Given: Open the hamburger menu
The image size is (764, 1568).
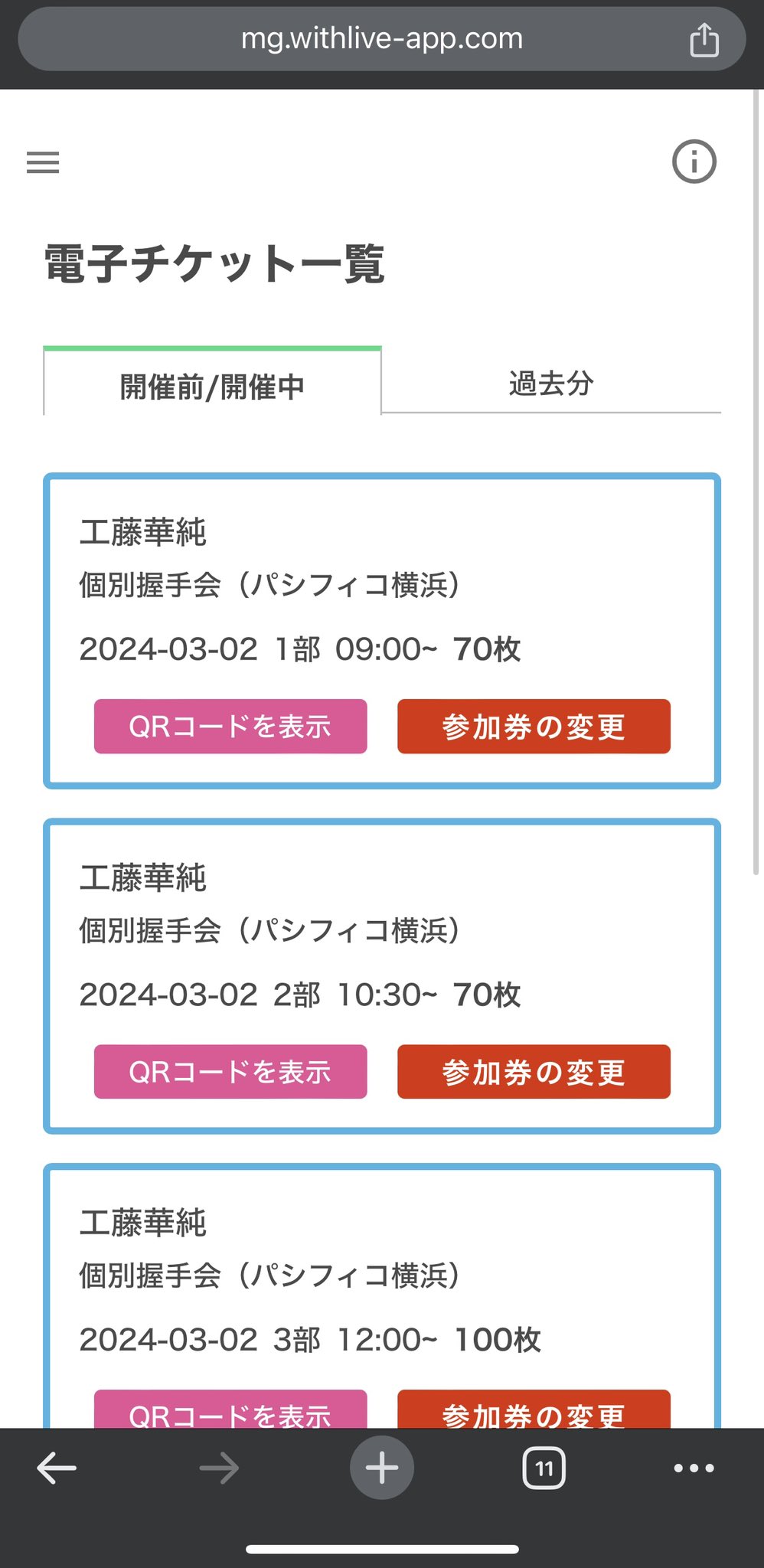Looking at the screenshot, I should click(x=43, y=162).
